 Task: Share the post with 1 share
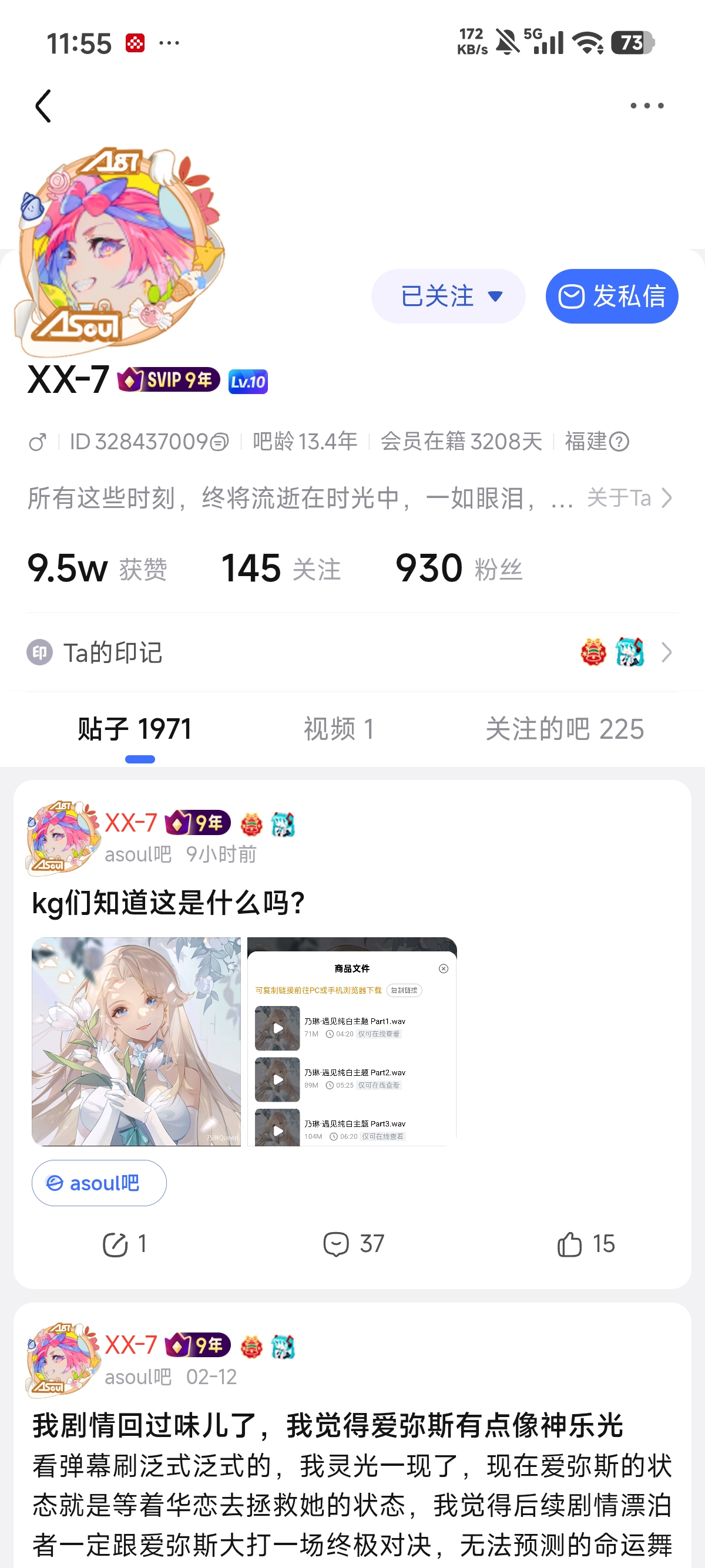[x=125, y=1244]
